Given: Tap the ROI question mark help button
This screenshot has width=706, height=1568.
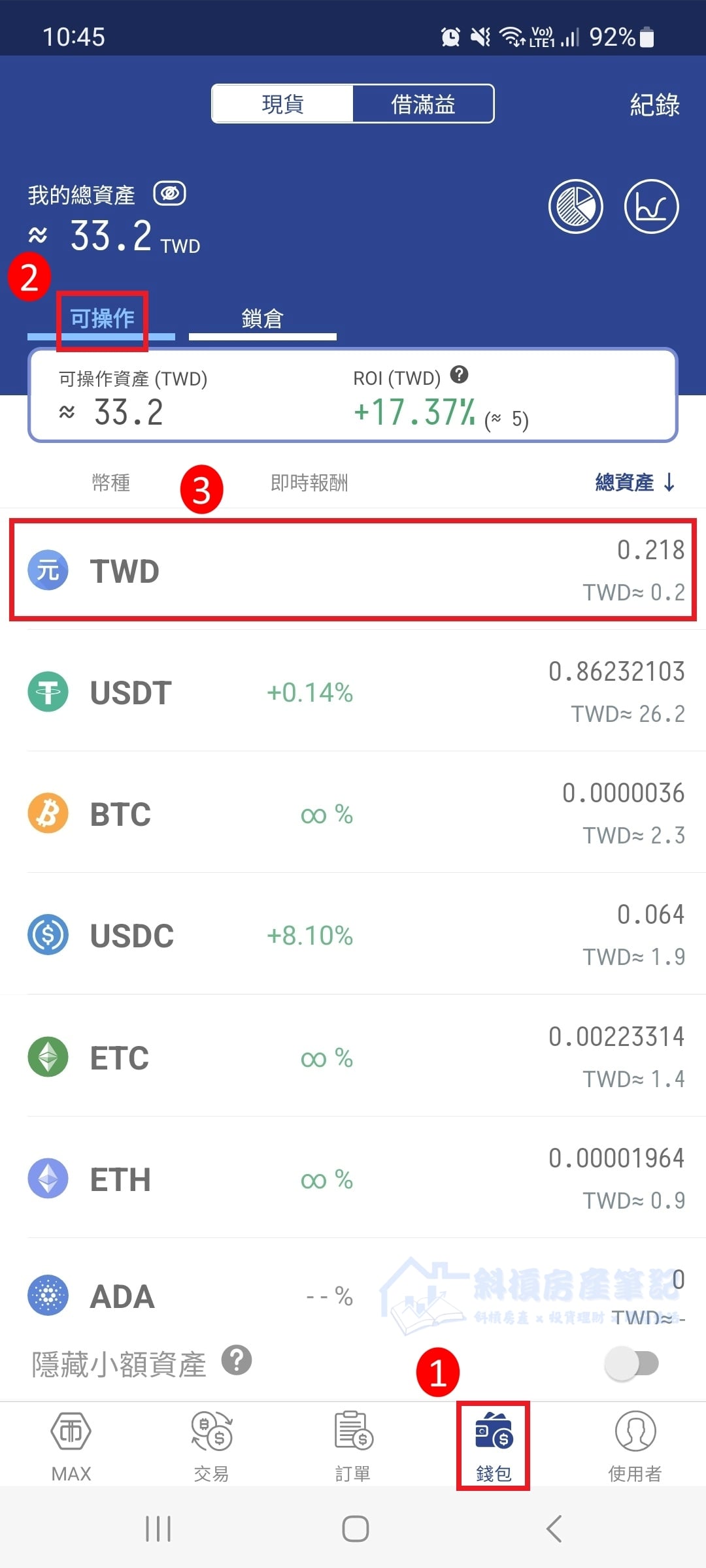Looking at the screenshot, I should point(460,376).
